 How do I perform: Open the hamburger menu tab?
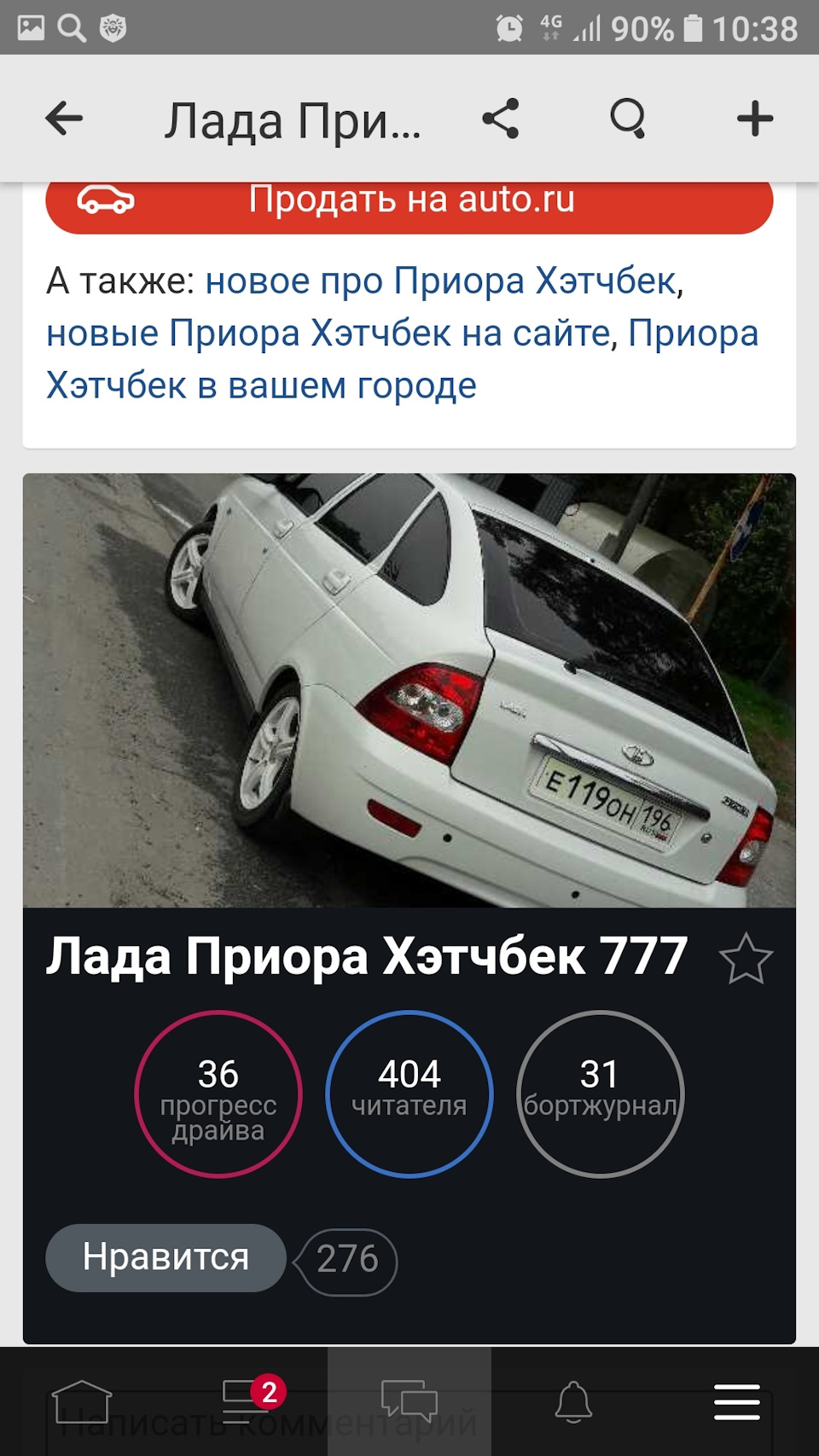point(737,1401)
